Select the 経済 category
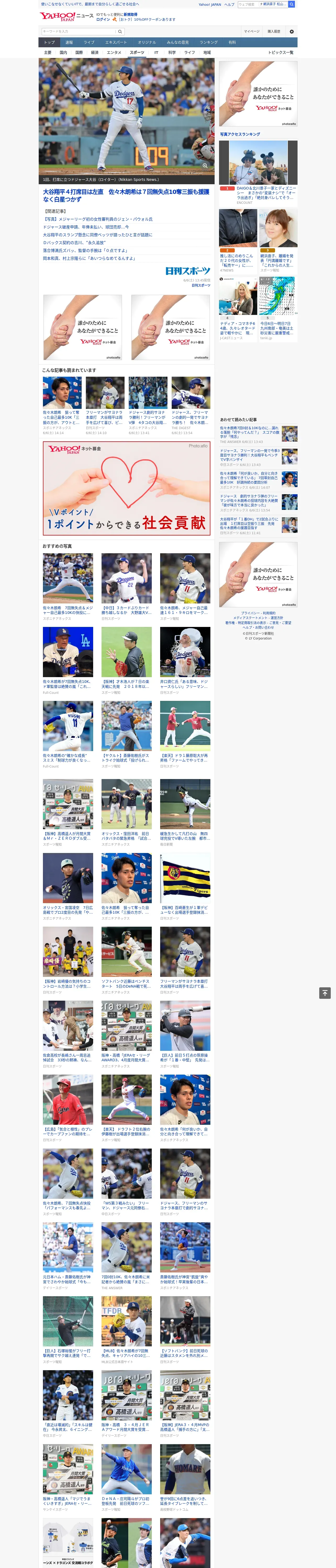 (94, 52)
